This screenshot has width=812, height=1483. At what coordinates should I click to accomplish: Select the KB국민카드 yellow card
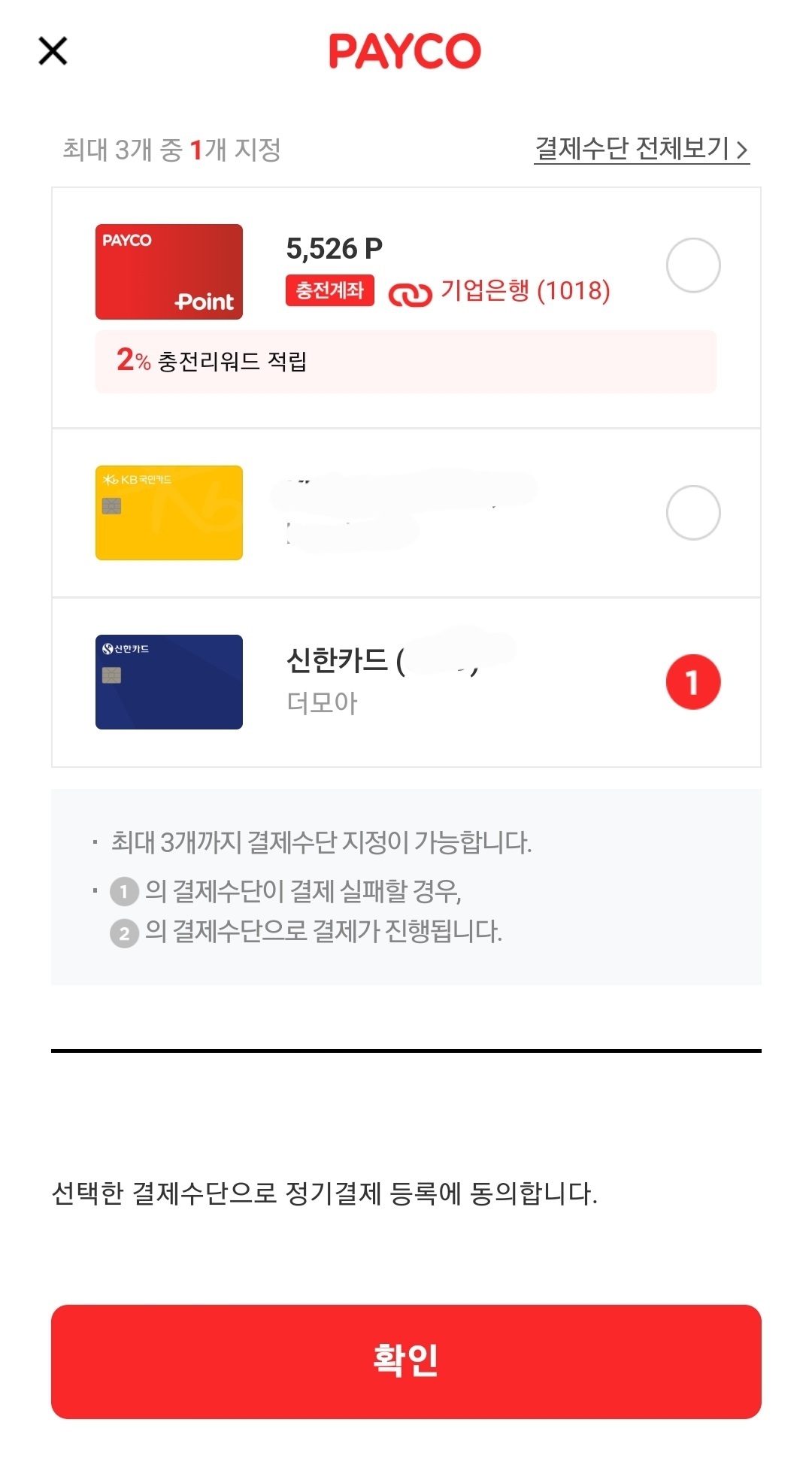pyautogui.click(x=692, y=513)
